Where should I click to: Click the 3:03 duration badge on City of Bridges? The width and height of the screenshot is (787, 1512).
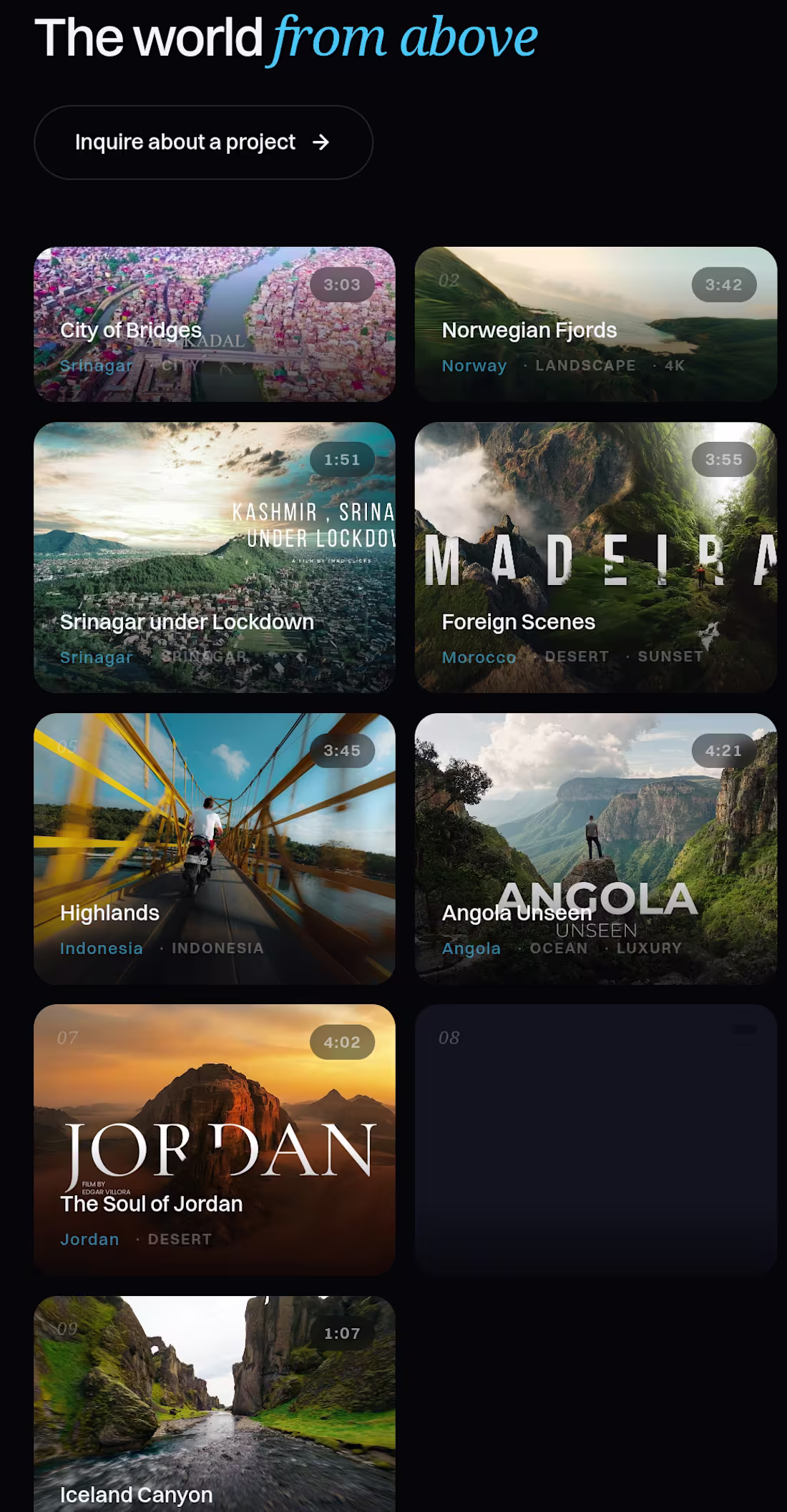pos(342,286)
